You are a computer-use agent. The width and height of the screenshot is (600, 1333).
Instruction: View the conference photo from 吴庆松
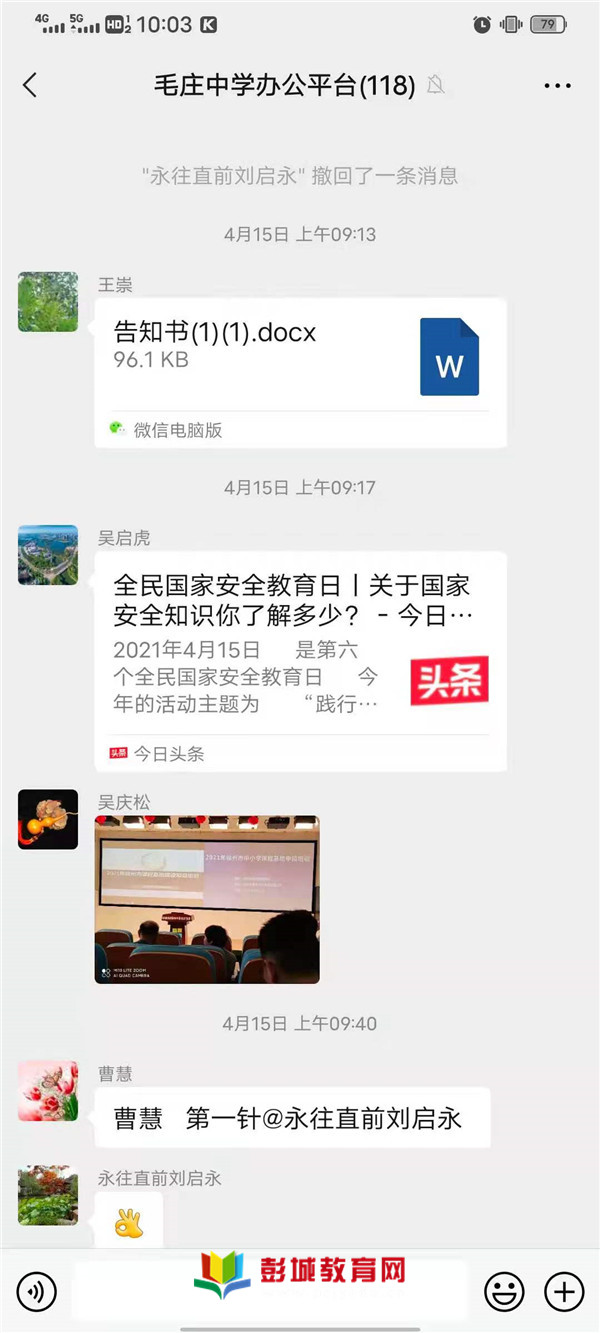point(207,899)
